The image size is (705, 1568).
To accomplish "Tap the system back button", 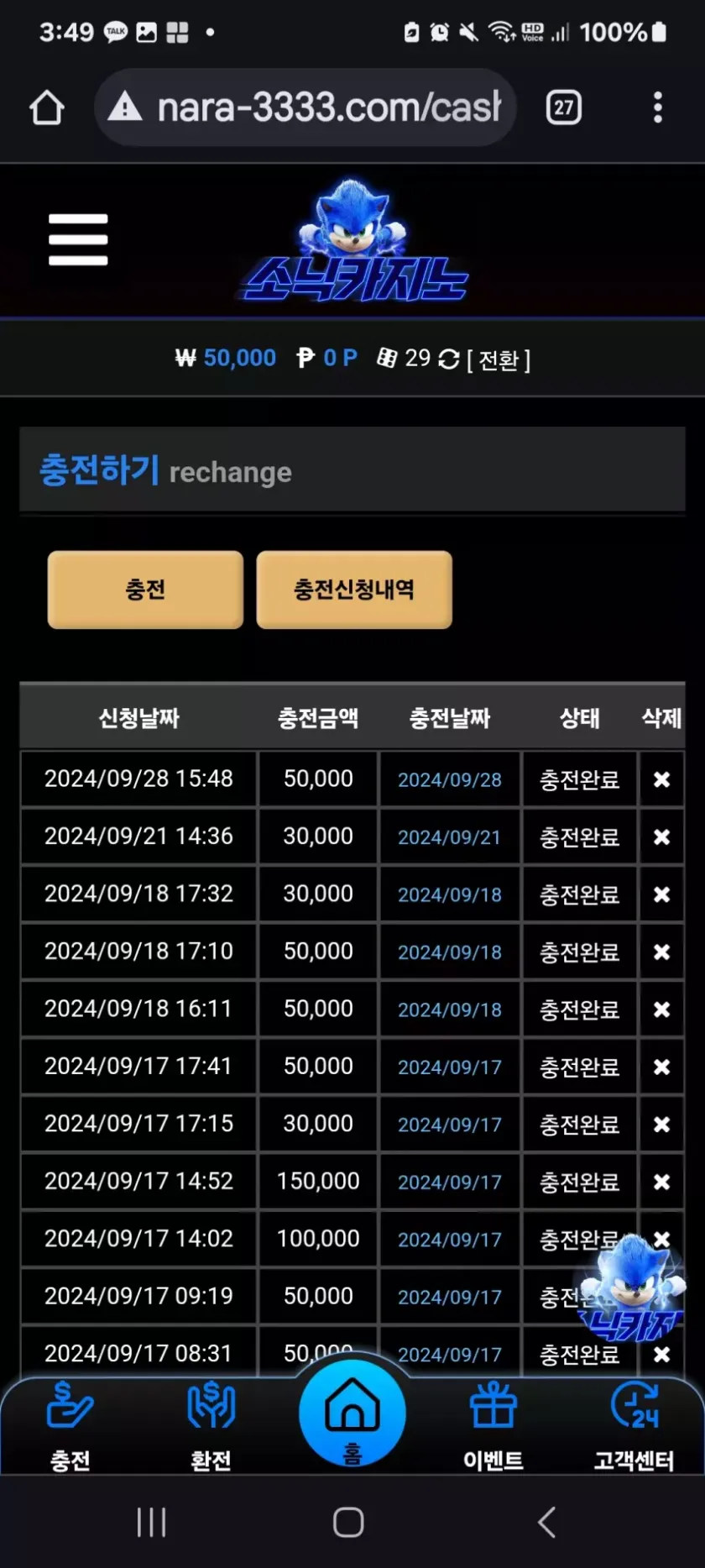I will click(546, 1522).
